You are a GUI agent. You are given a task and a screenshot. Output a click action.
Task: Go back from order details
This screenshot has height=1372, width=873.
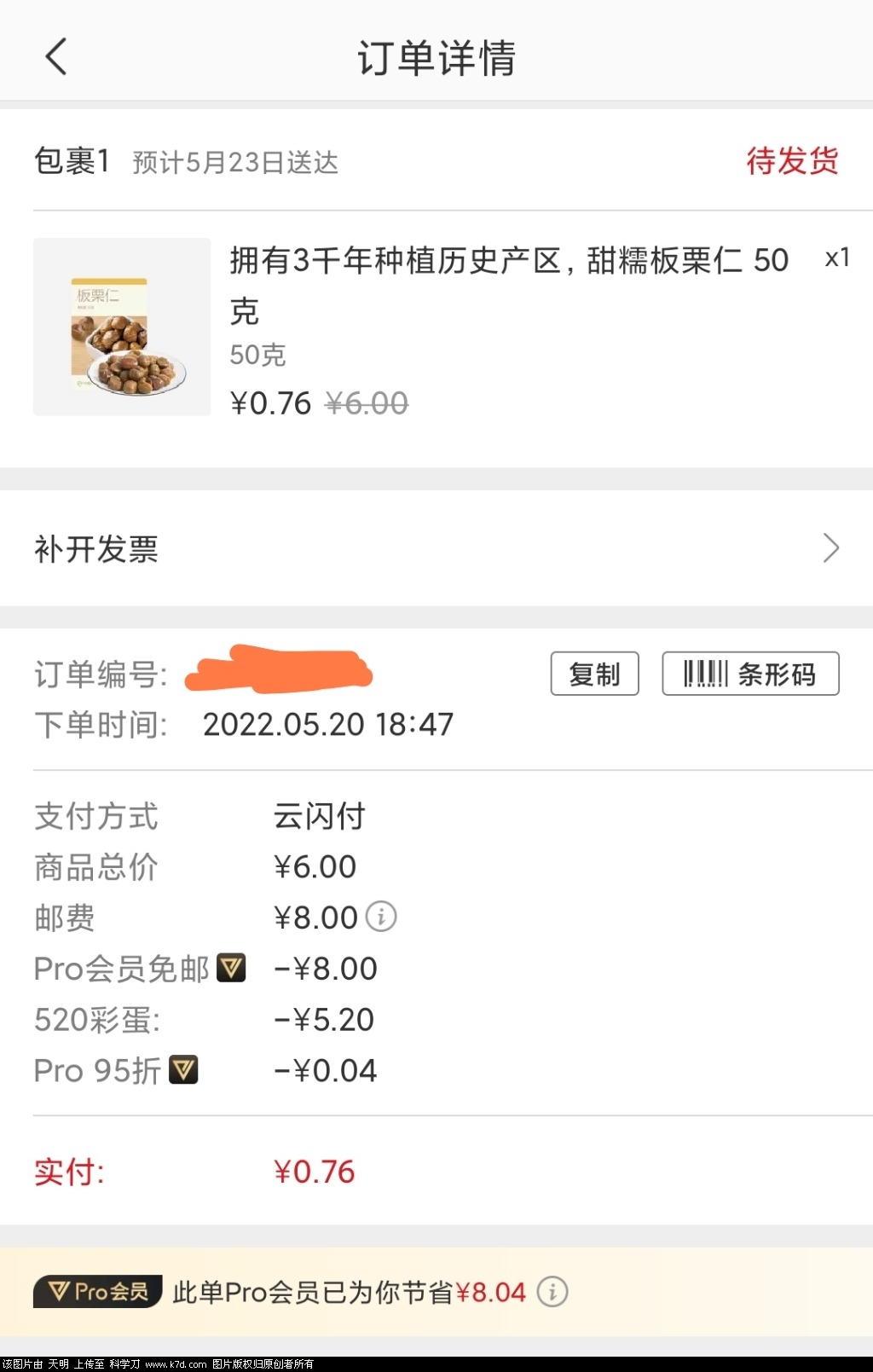pos(56,57)
